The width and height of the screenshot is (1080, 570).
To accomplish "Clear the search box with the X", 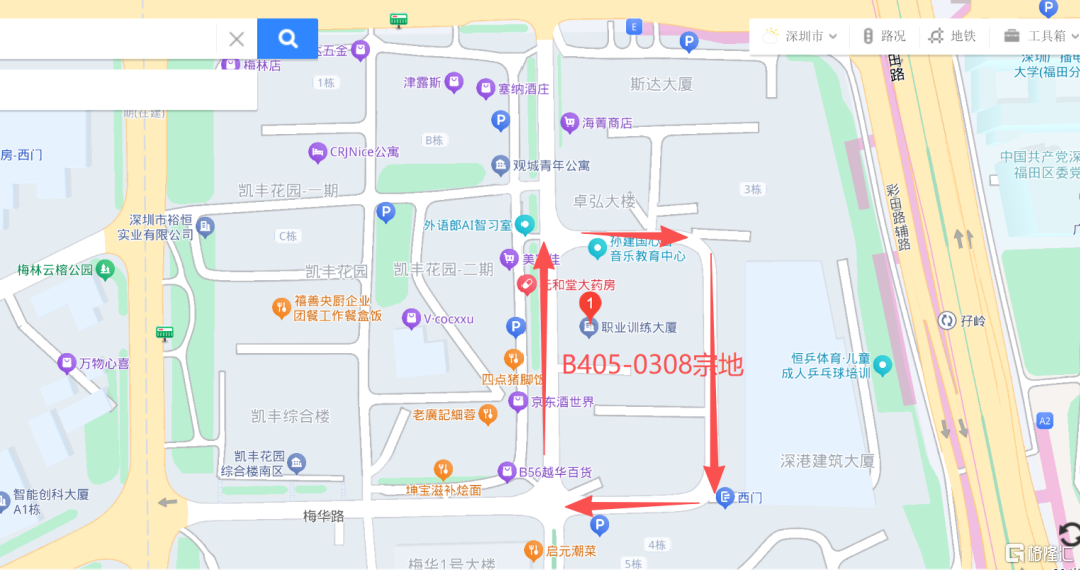I will tap(236, 39).
